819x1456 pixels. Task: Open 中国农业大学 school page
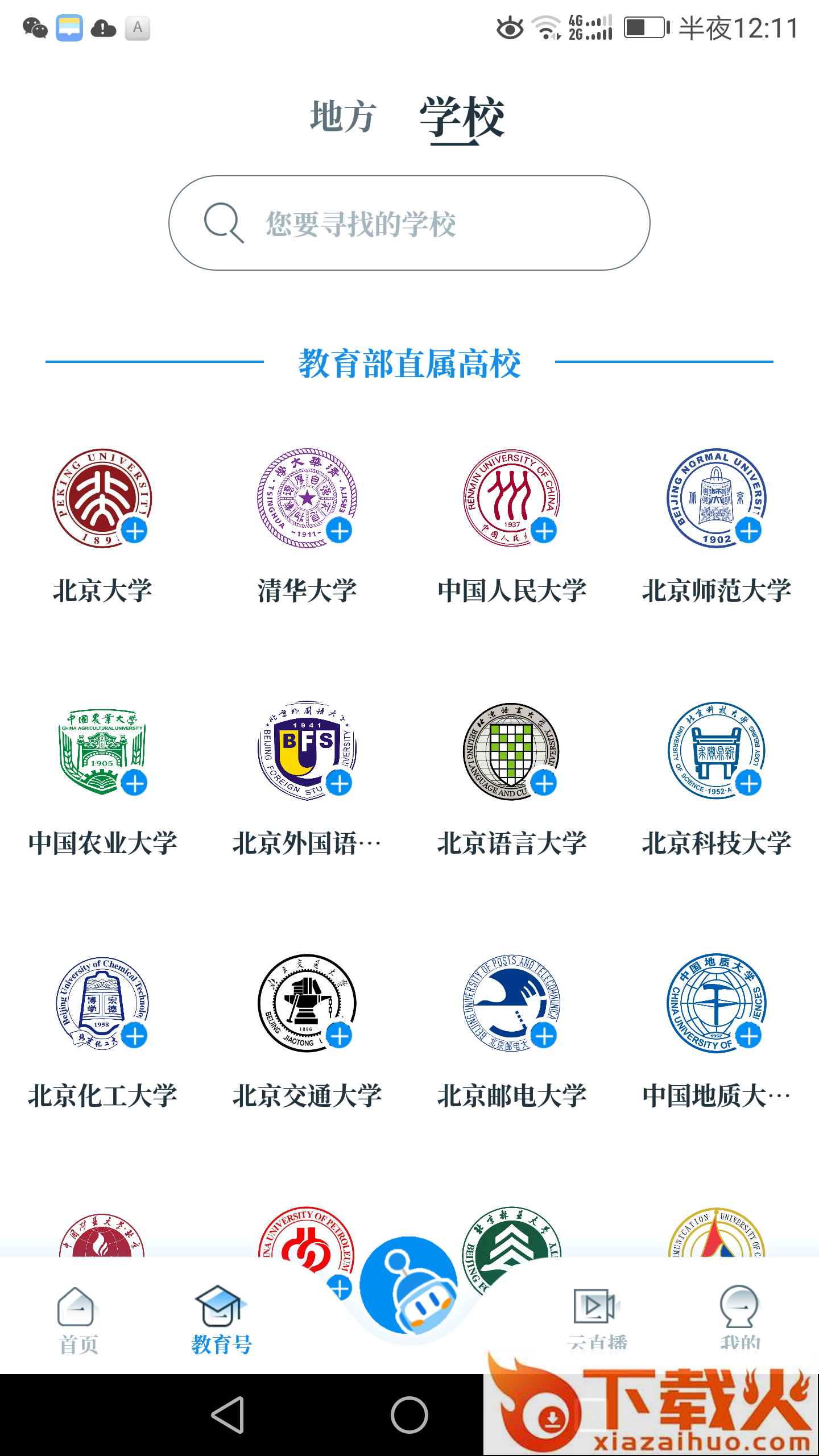click(102, 751)
